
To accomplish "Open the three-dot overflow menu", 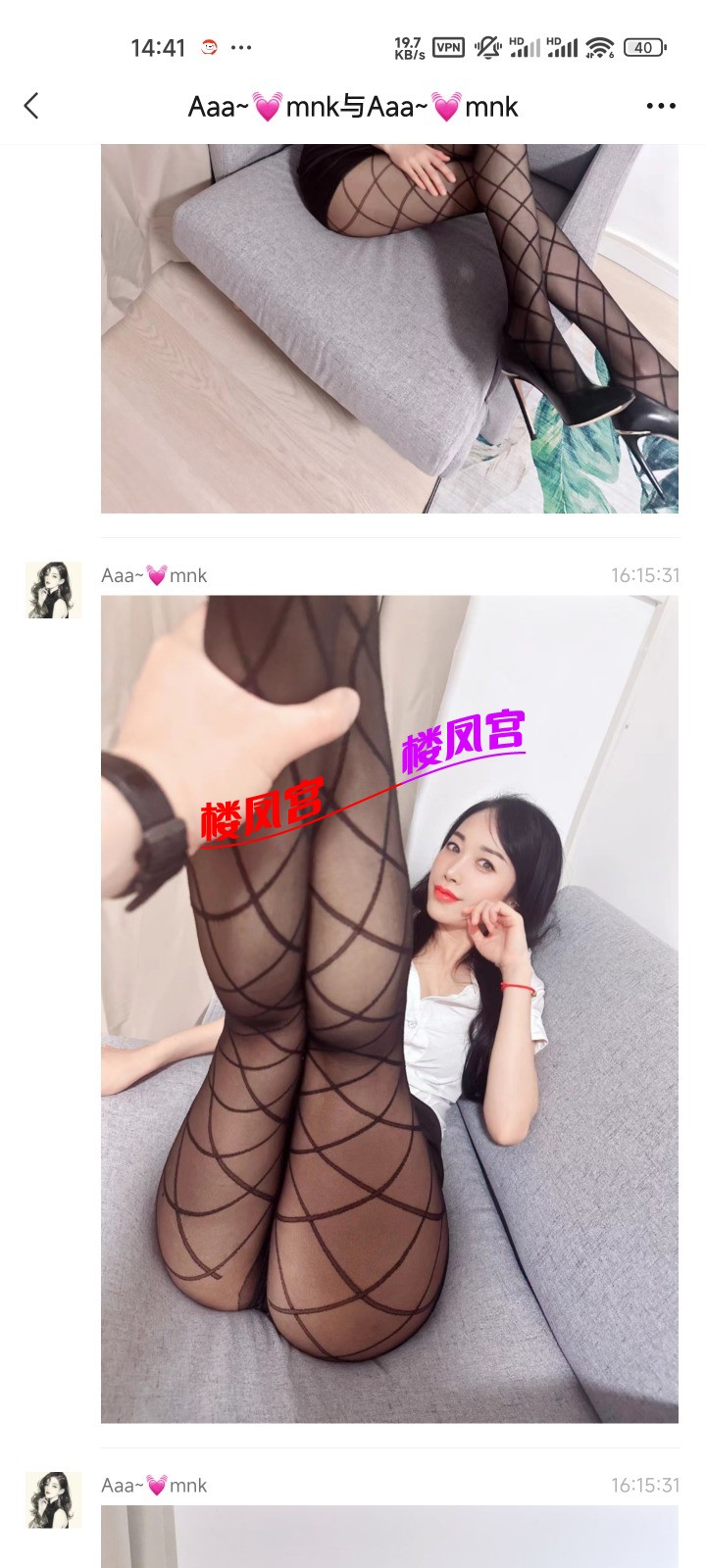I will pyautogui.click(x=661, y=105).
